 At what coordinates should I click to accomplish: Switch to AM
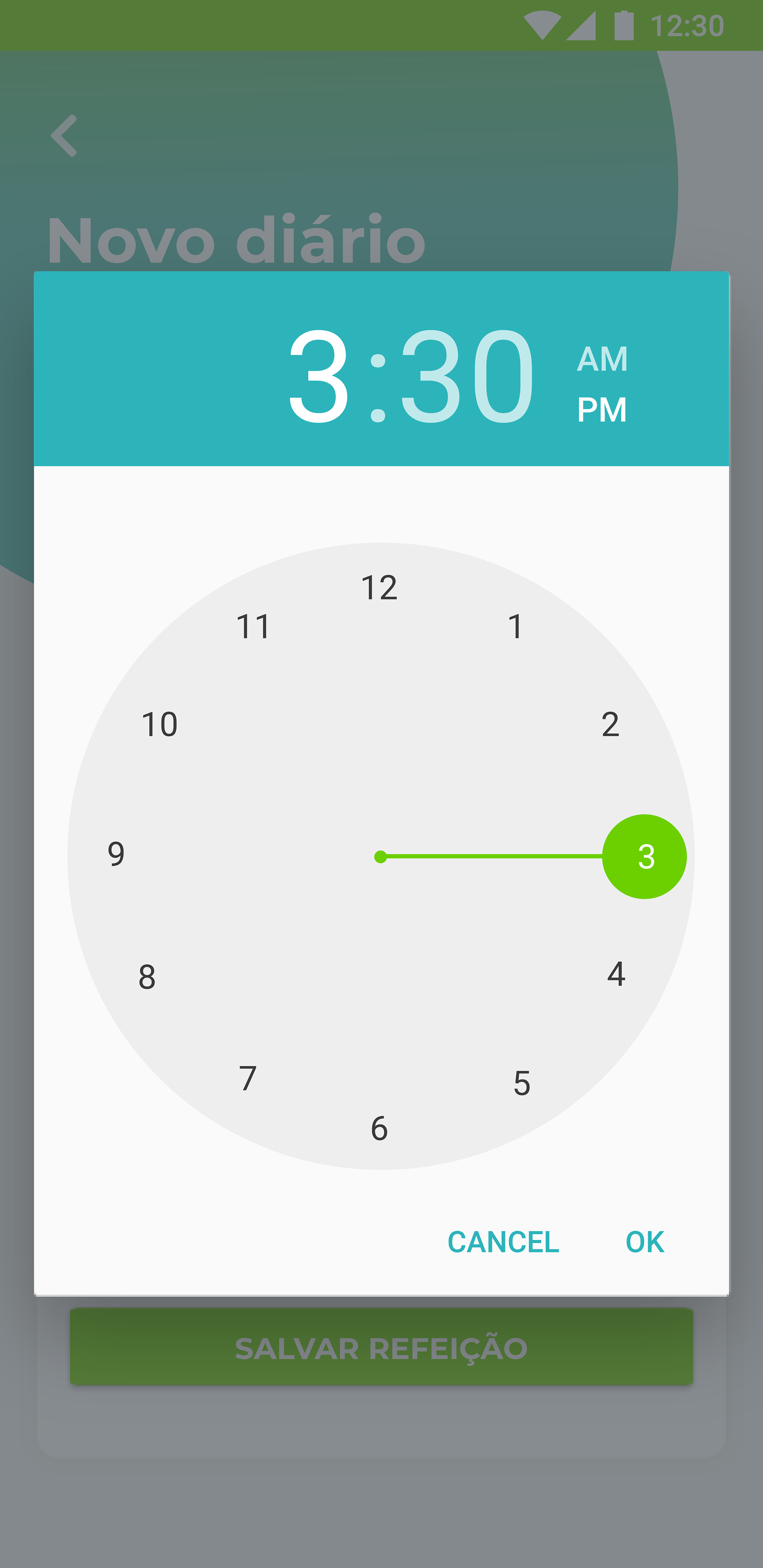602,358
